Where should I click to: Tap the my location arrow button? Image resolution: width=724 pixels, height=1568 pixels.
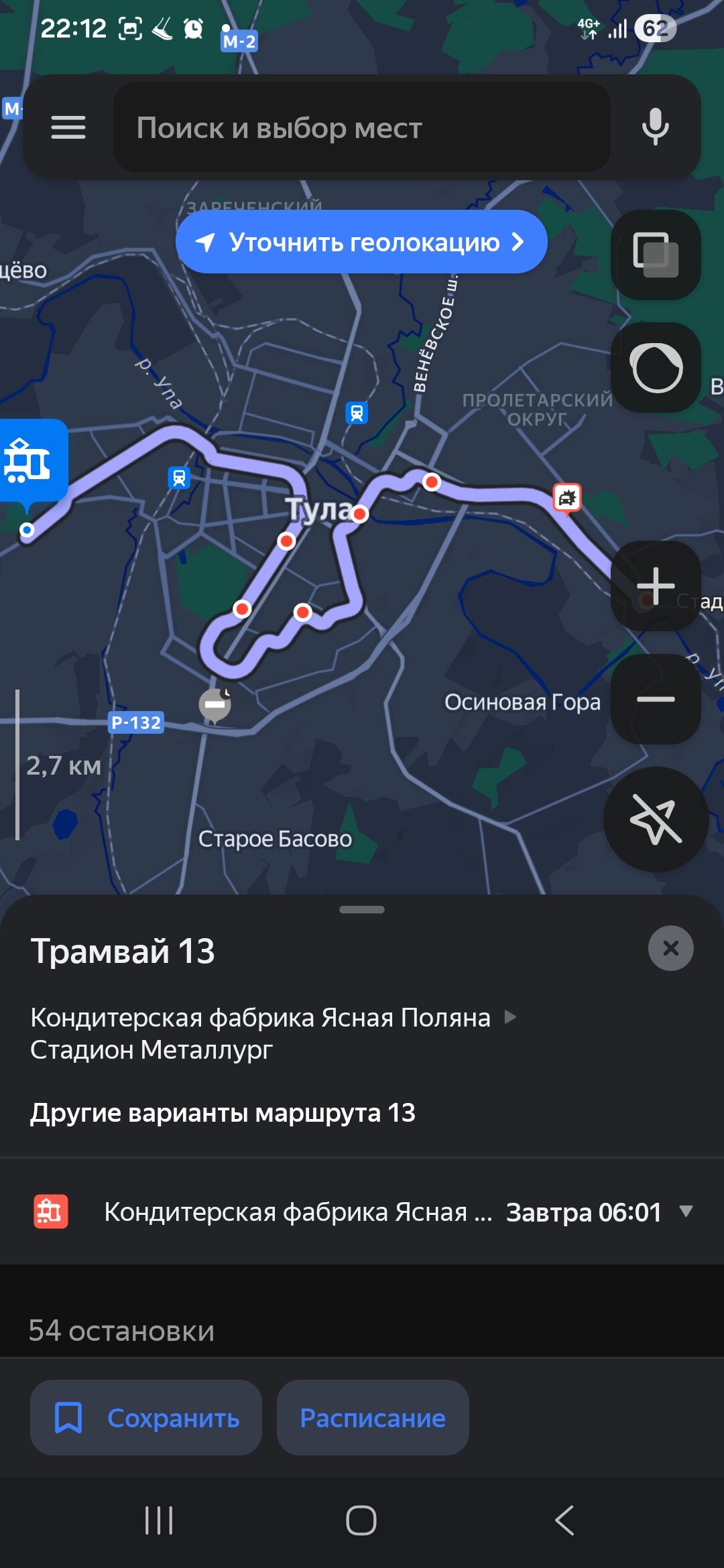pos(656,819)
